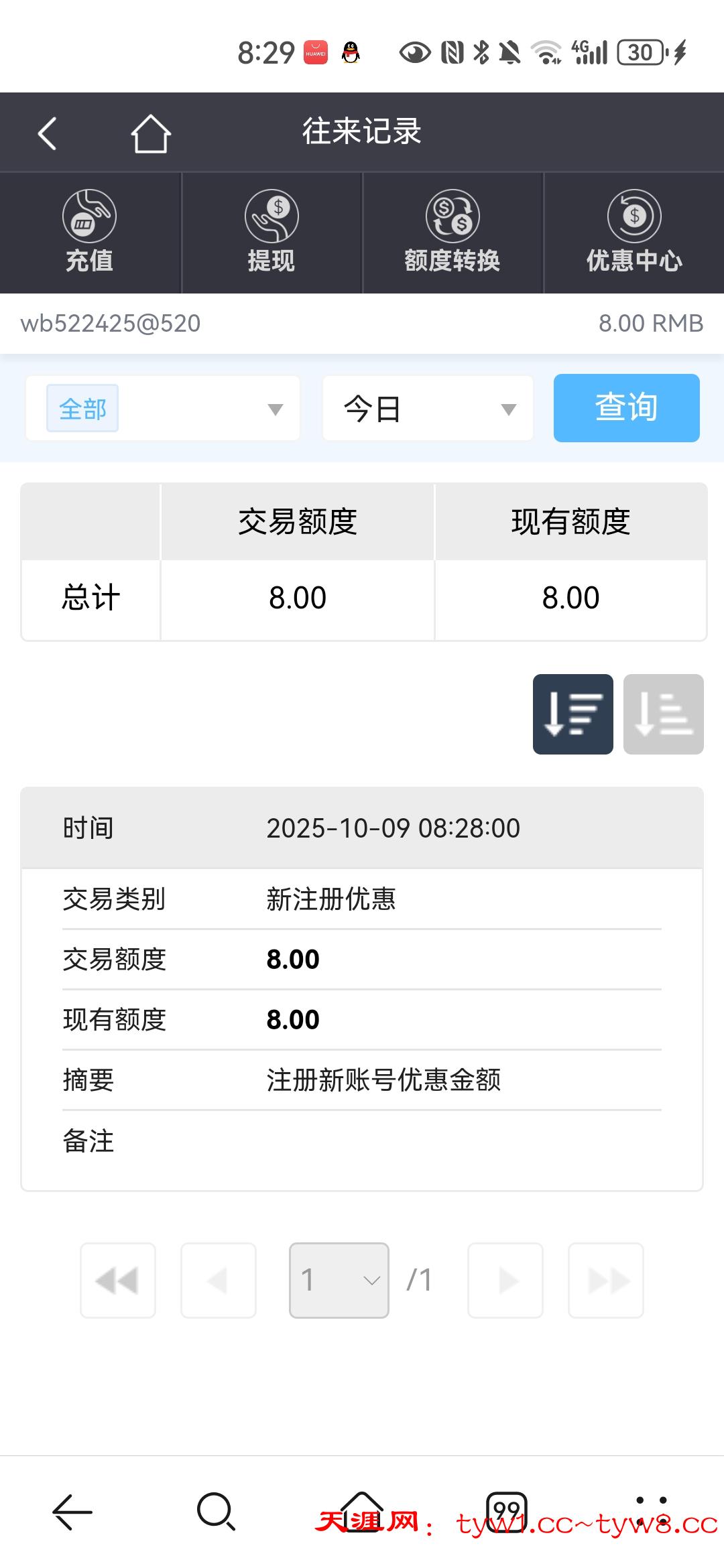
Task: Expand the 今日 date range dropdown
Action: [428, 408]
